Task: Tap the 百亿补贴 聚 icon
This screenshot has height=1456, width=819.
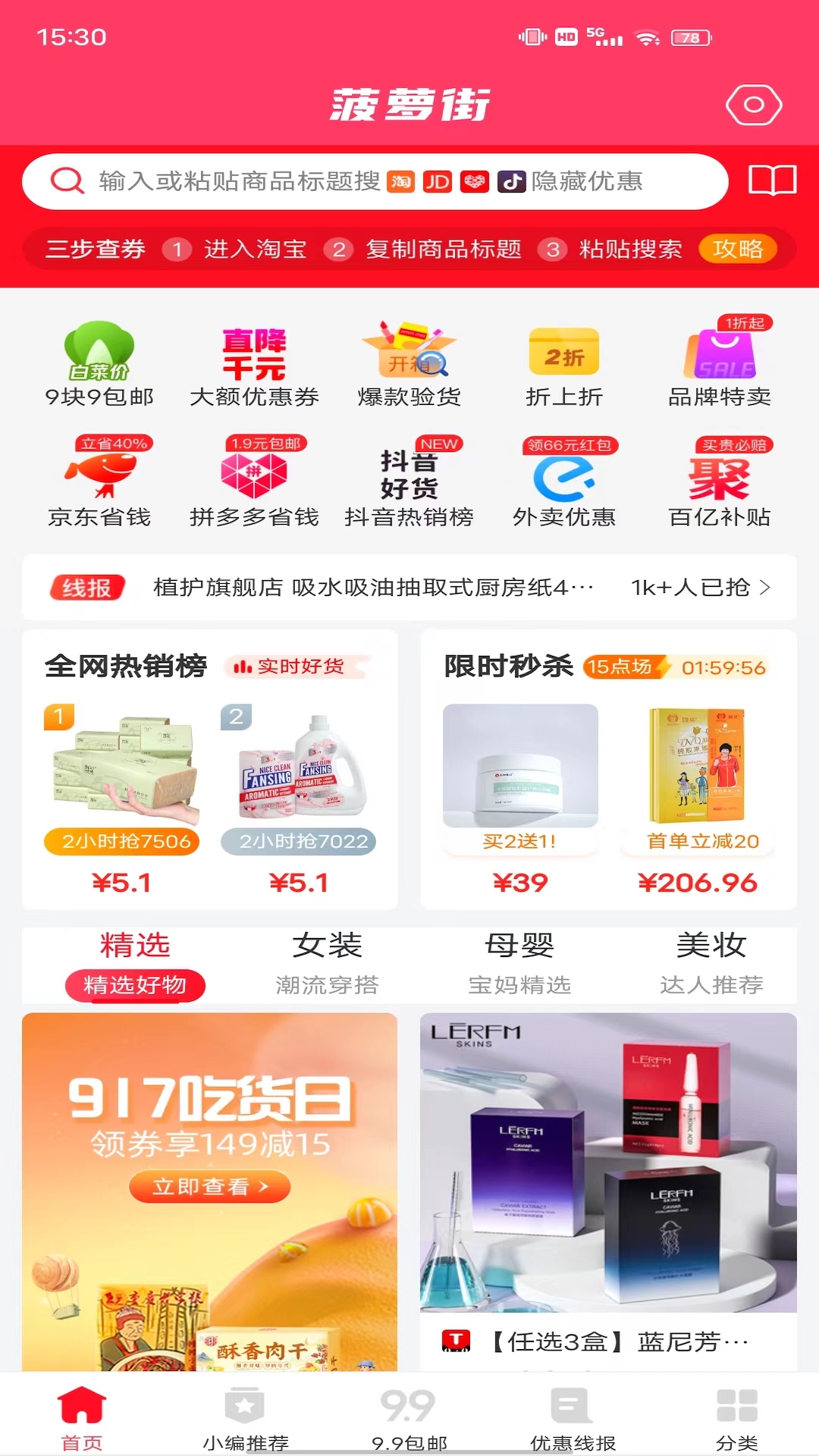Action: point(719,478)
